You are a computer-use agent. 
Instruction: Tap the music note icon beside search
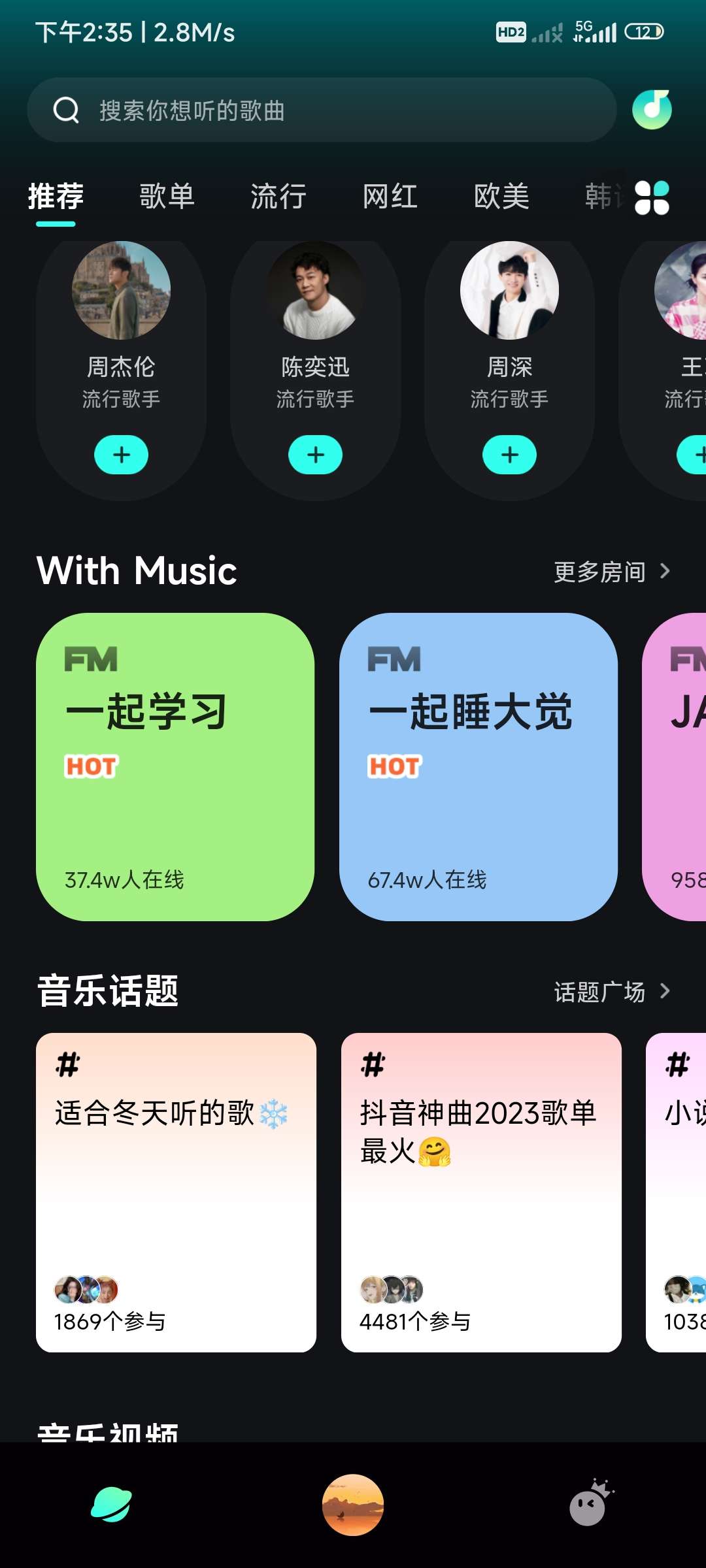click(652, 110)
